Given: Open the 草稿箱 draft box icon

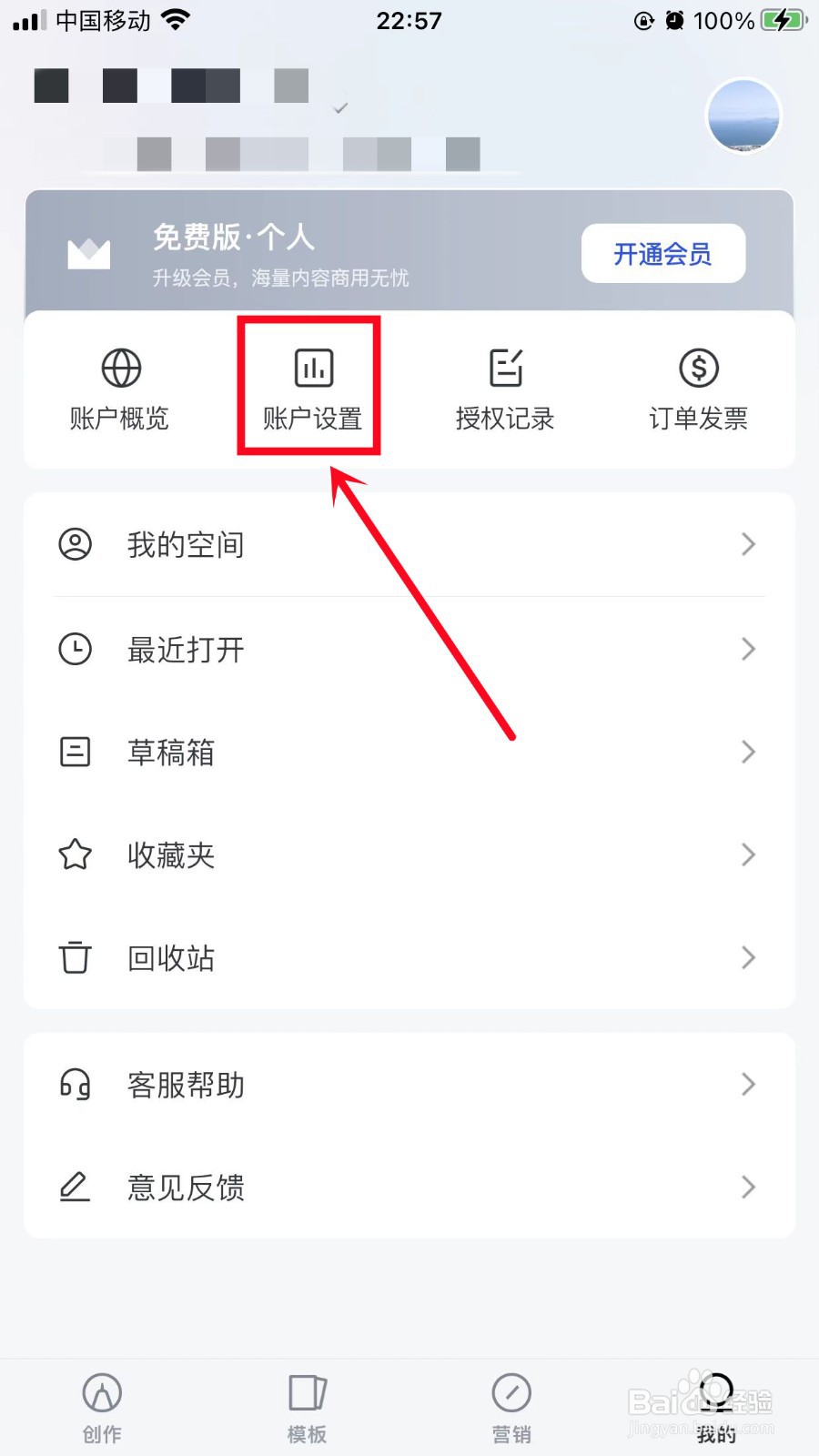Looking at the screenshot, I should pos(75,752).
